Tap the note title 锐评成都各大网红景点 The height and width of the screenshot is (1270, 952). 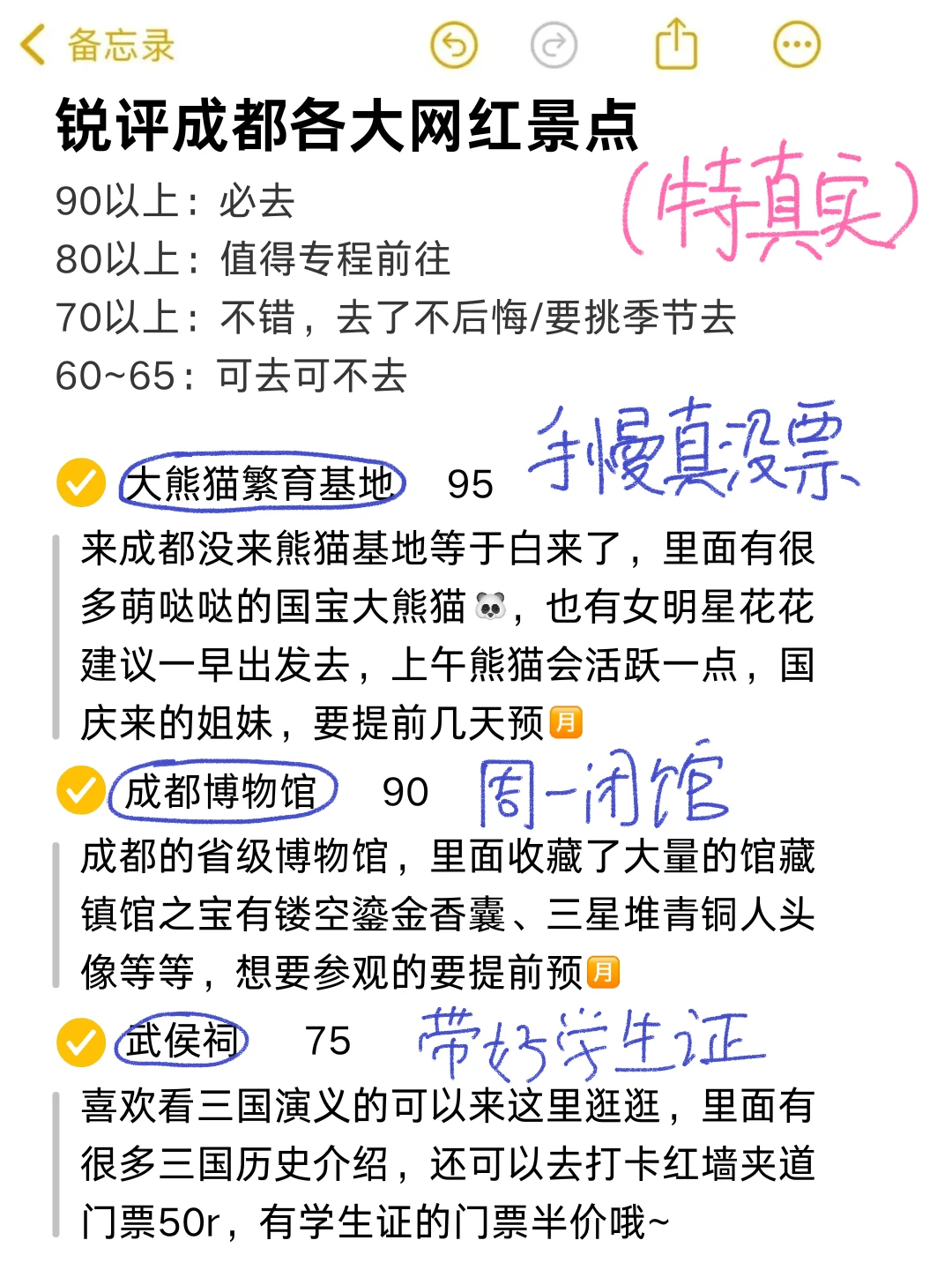353,123
